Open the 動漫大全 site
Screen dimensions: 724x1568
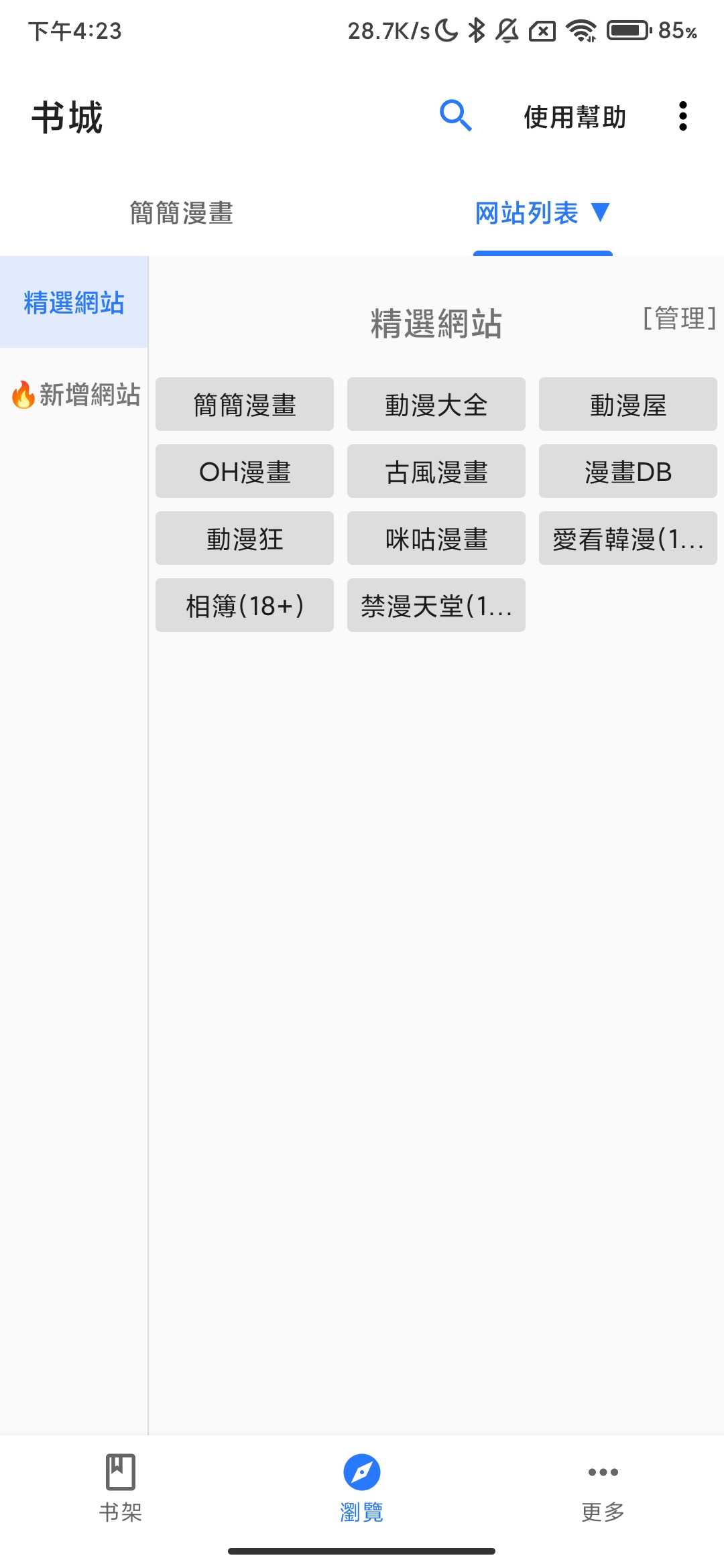[x=436, y=405]
